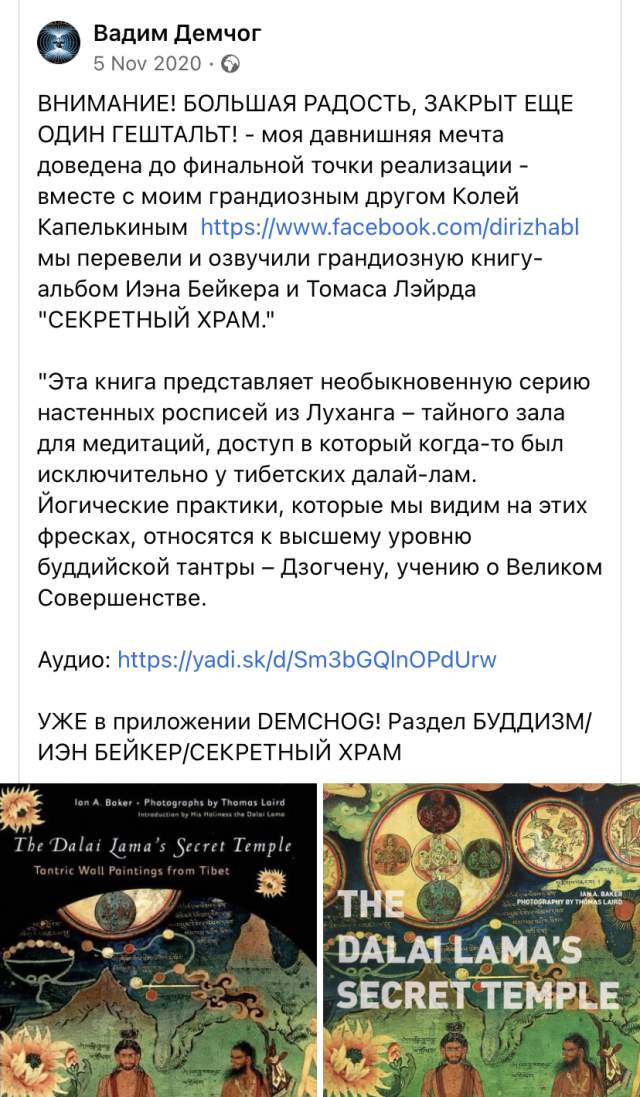
Task: Open Вадим Демчог's profile picture
Action: coord(58,45)
